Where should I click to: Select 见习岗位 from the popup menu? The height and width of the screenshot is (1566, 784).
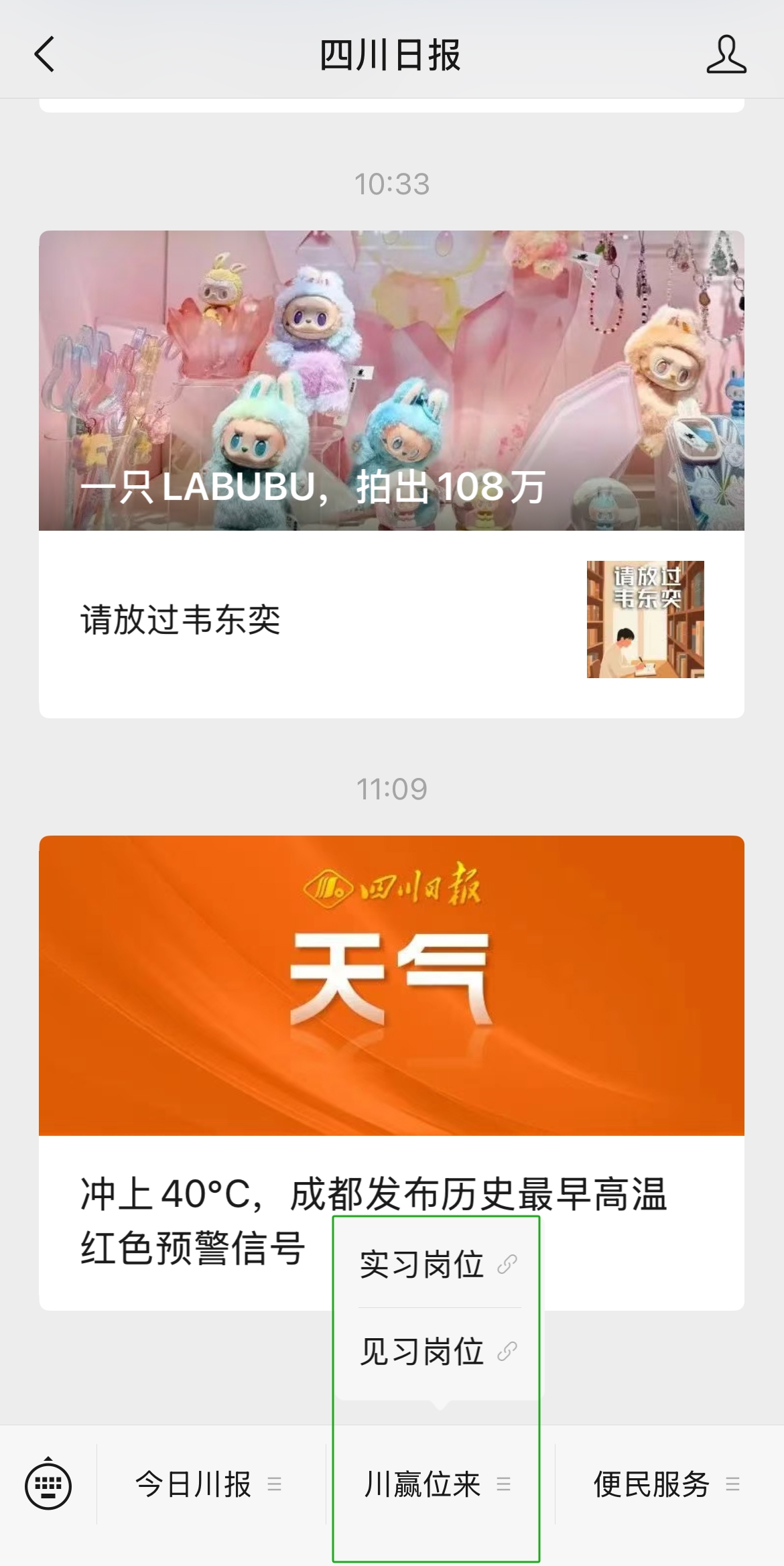coord(437,1352)
